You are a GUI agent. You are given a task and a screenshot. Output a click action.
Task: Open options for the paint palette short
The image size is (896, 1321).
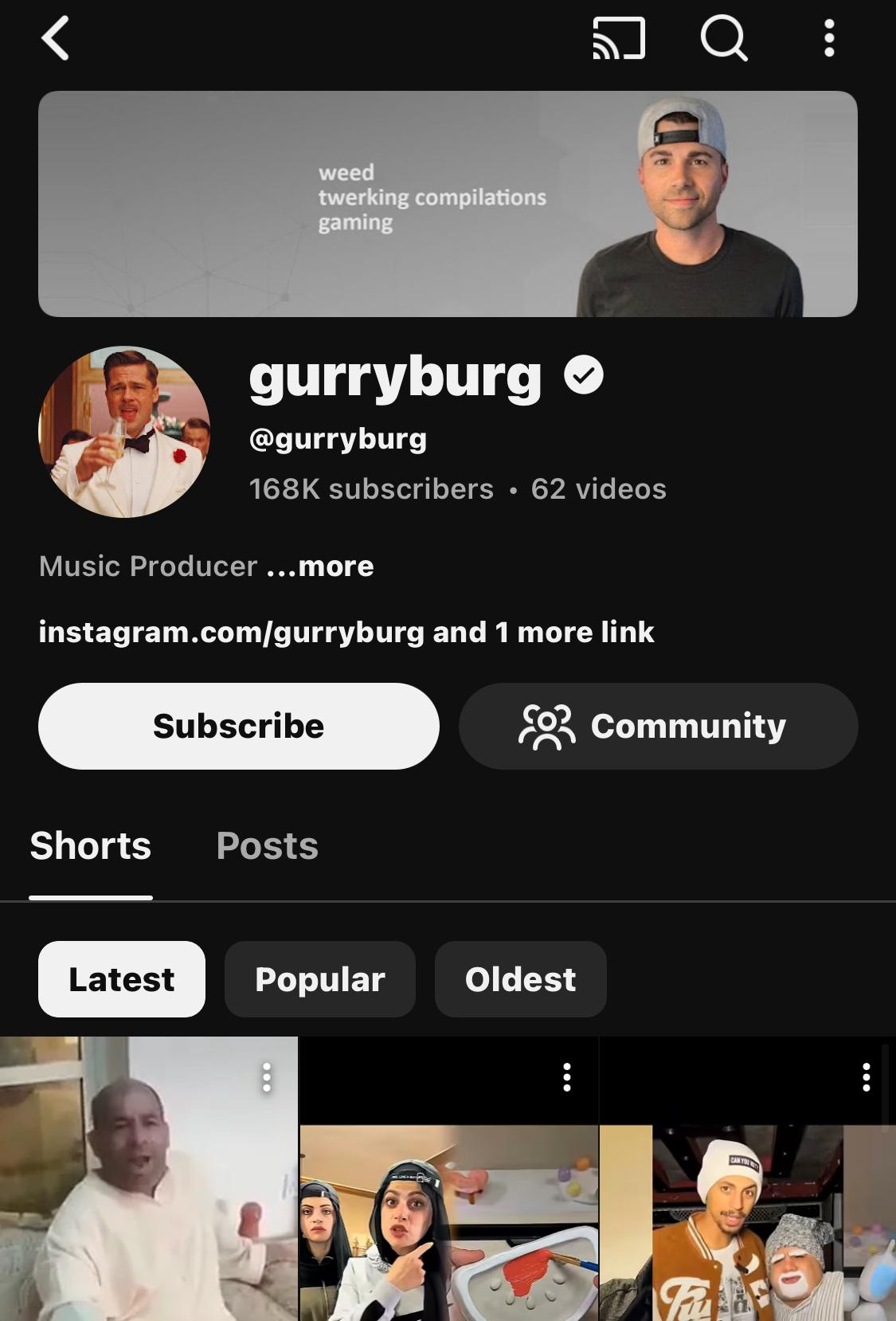click(567, 1077)
